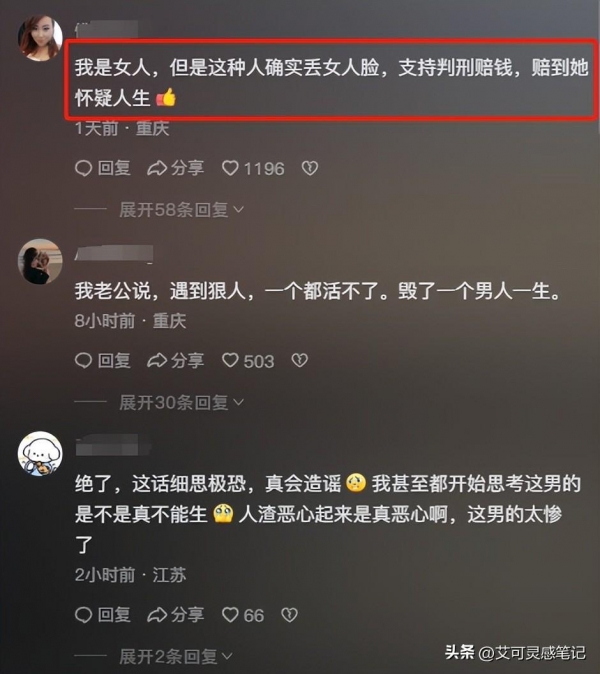Reply to the comment starting 我老公说
Viewport: 600px width, 674px height.
(103, 360)
